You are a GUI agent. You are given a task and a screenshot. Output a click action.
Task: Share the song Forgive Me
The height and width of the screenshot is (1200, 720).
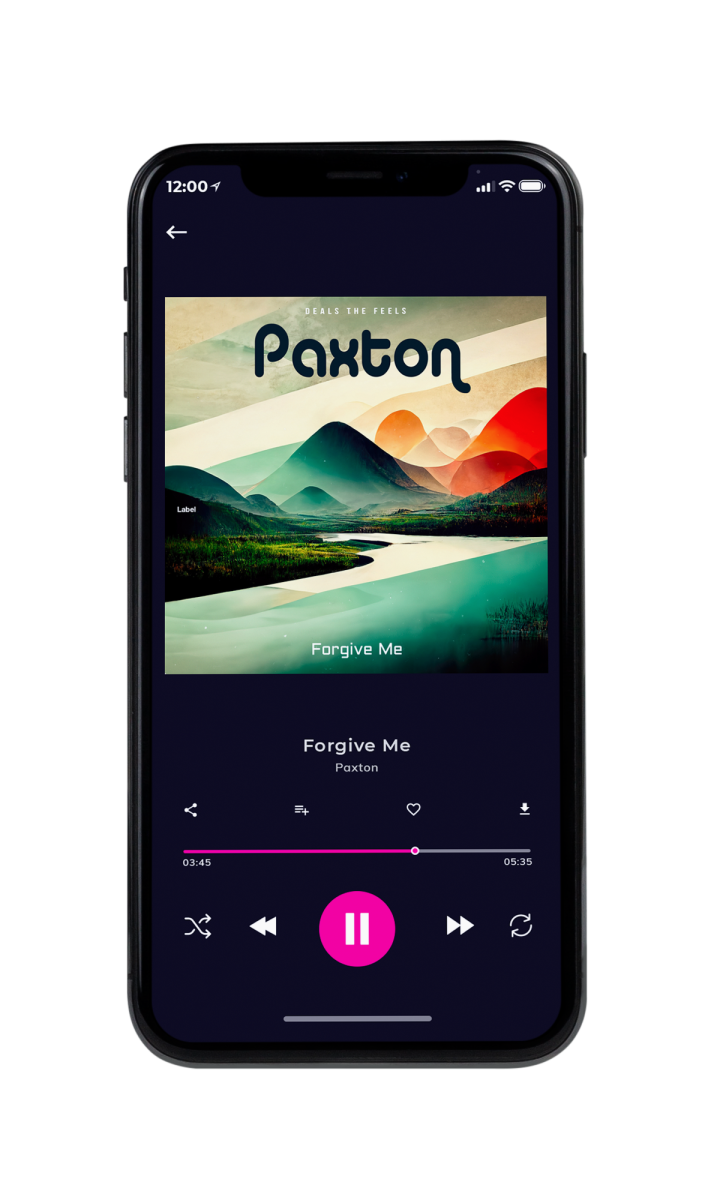click(191, 810)
